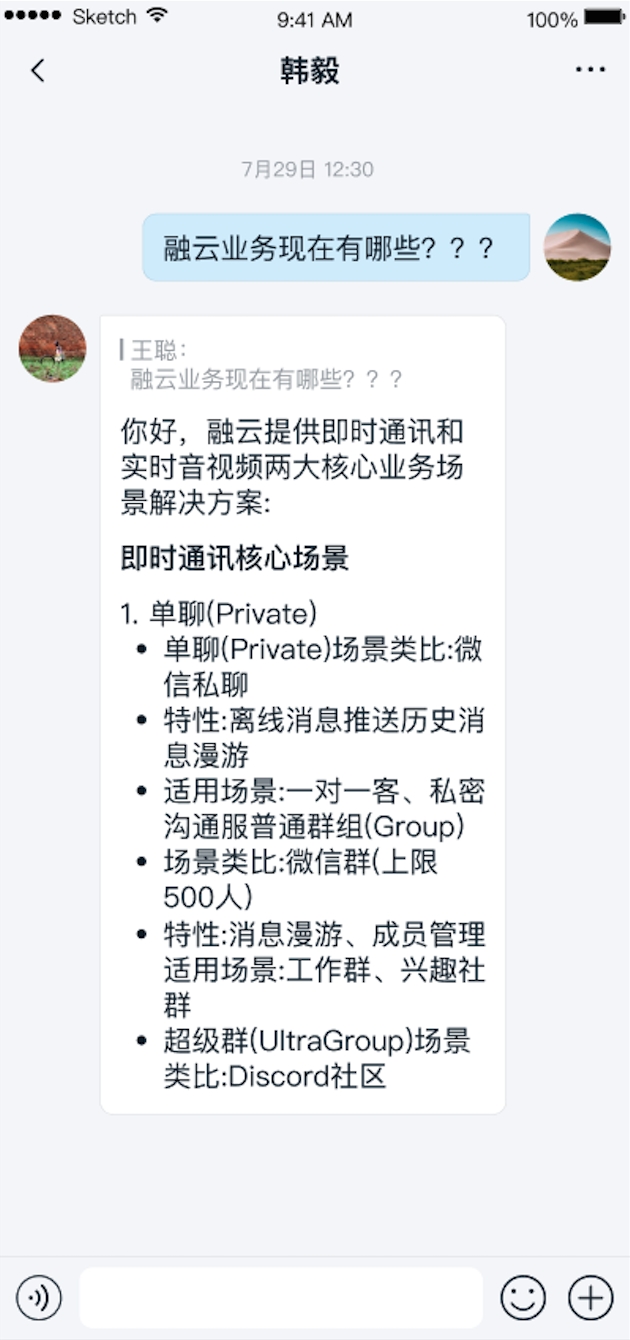Open the plus attachments panel
This screenshot has height=1340, width=630.
(590, 1298)
